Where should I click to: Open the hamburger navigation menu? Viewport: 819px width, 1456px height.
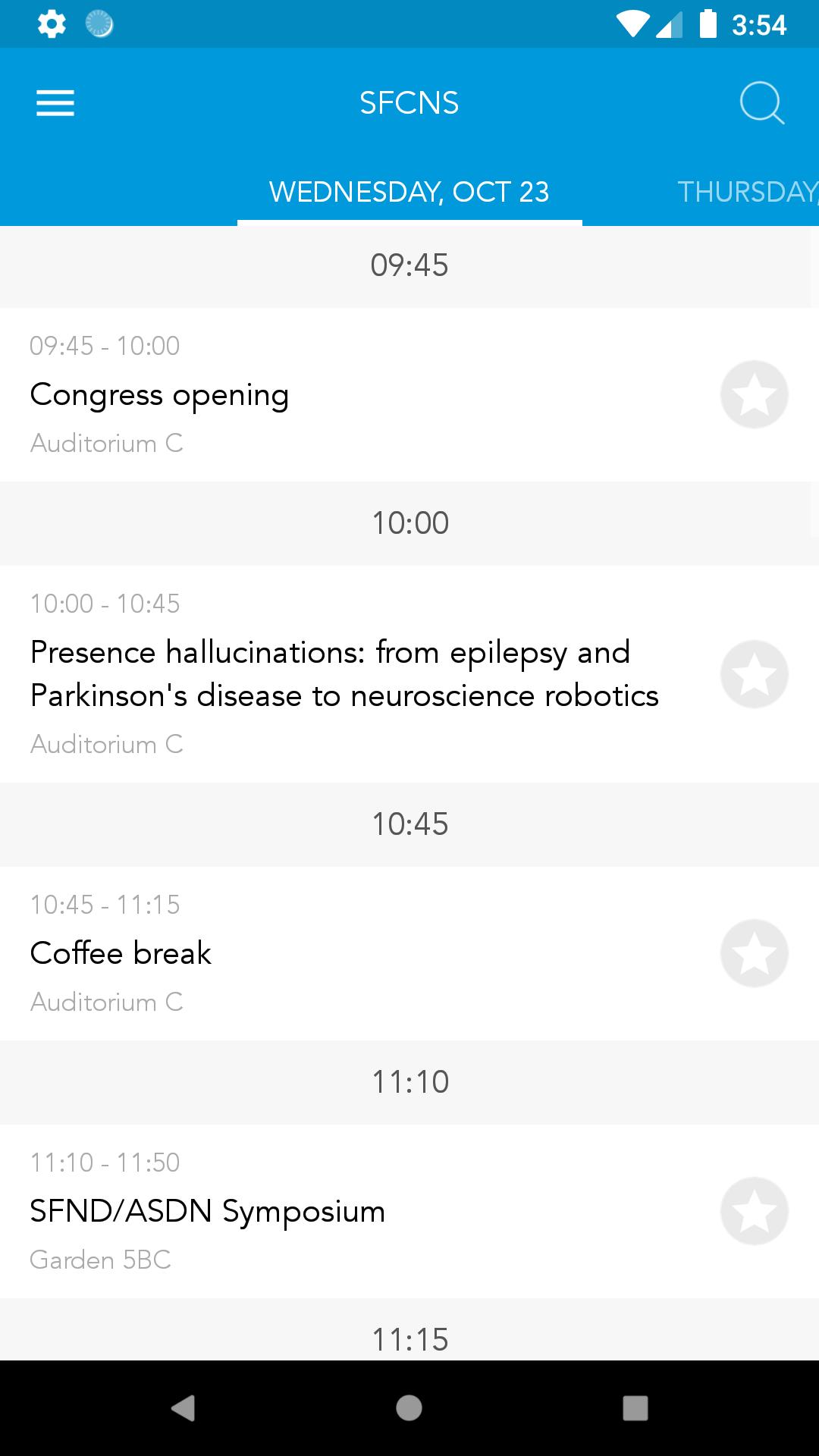tap(55, 103)
